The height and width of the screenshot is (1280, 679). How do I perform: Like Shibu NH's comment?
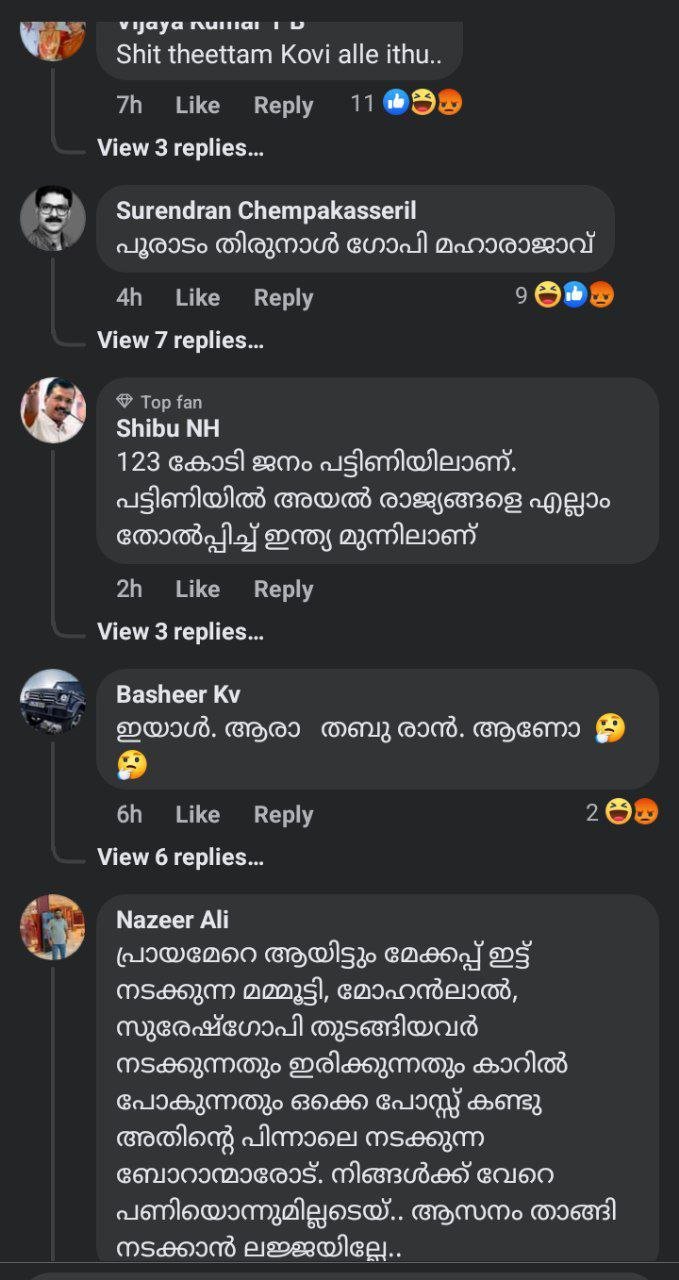click(x=197, y=590)
